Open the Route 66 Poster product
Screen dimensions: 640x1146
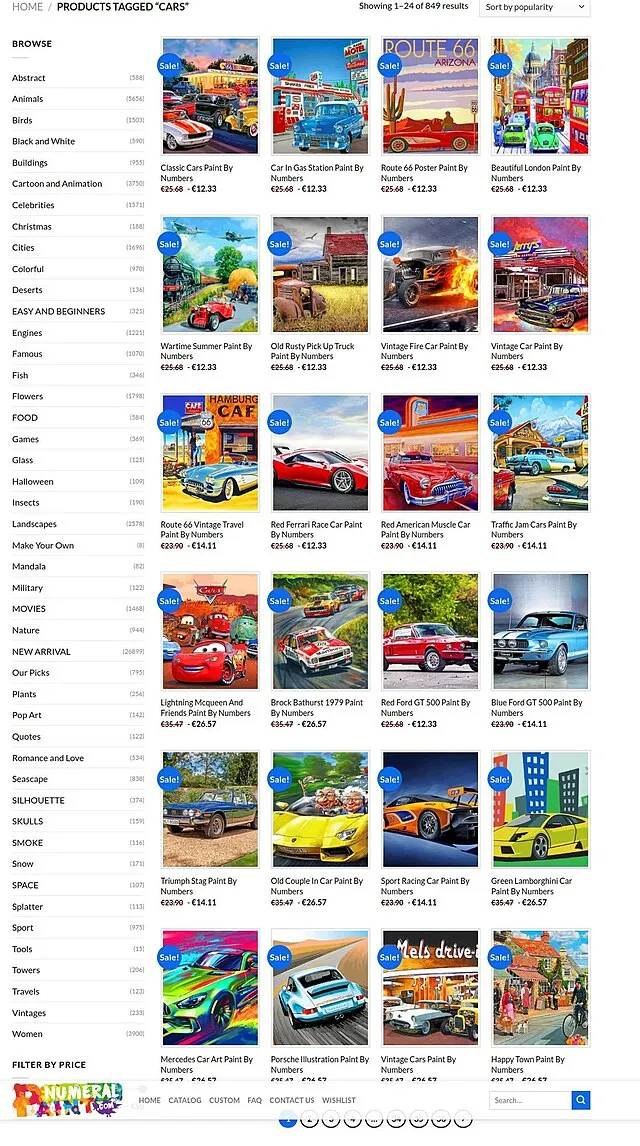(430, 97)
